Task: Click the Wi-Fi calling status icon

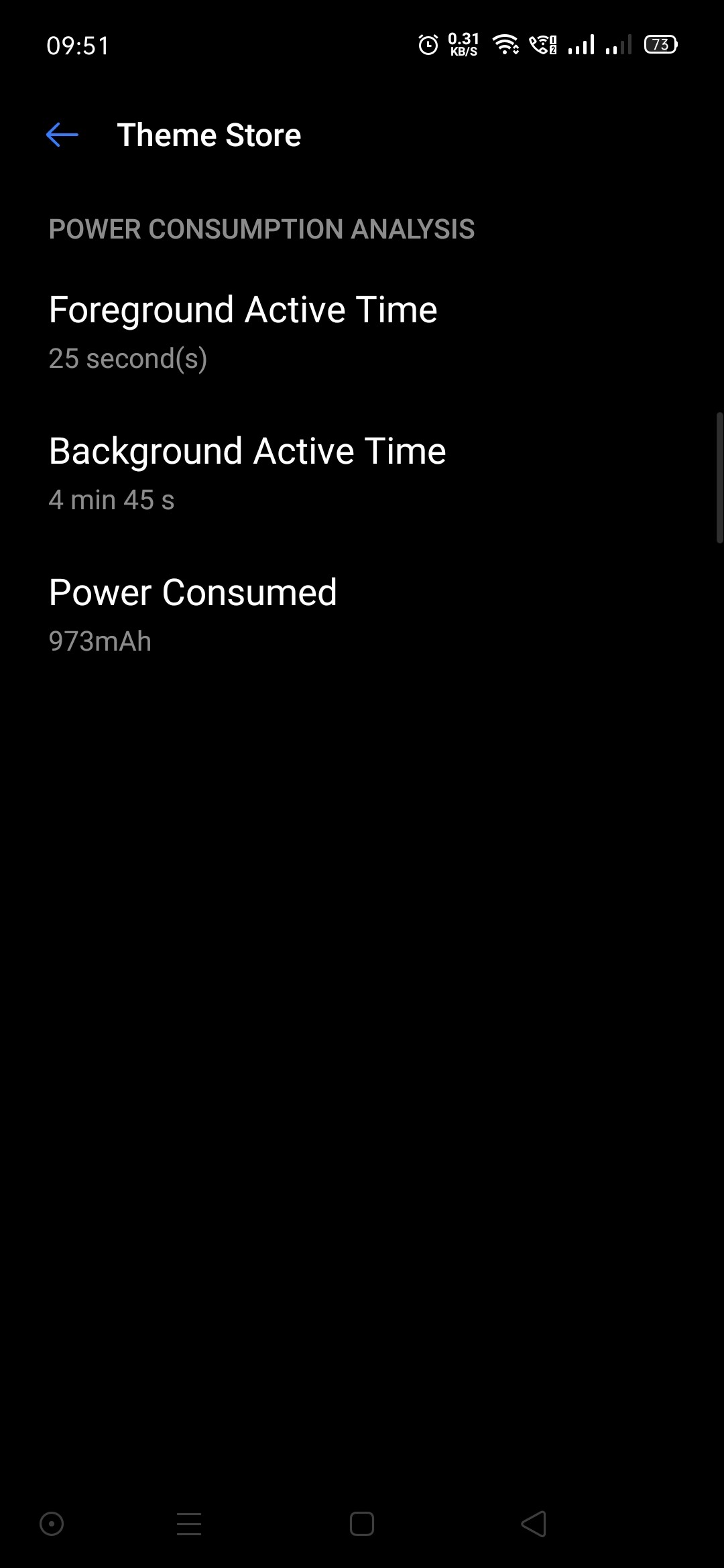Action: (x=543, y=44)
